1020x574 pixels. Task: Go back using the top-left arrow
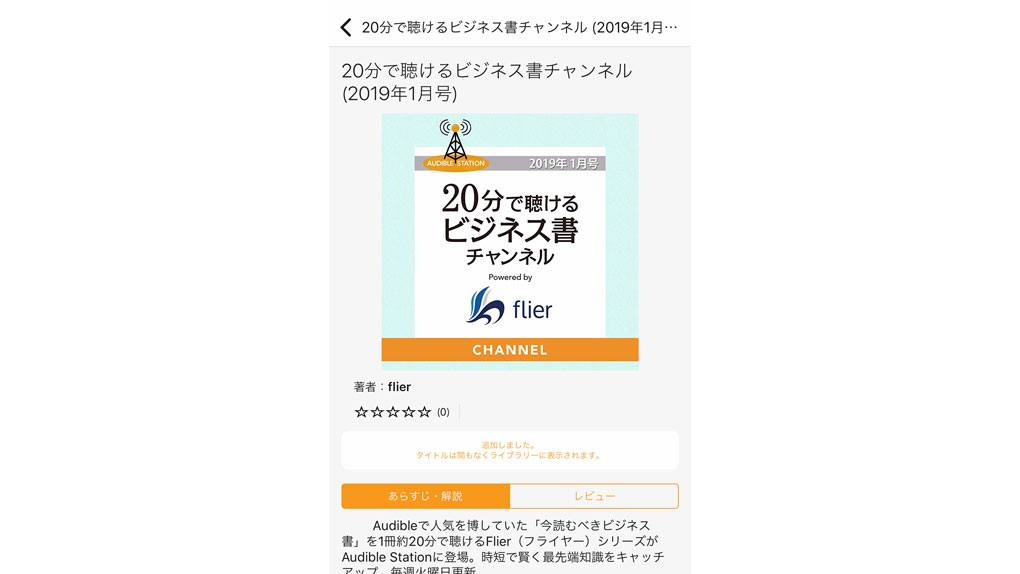pos(346,27)
